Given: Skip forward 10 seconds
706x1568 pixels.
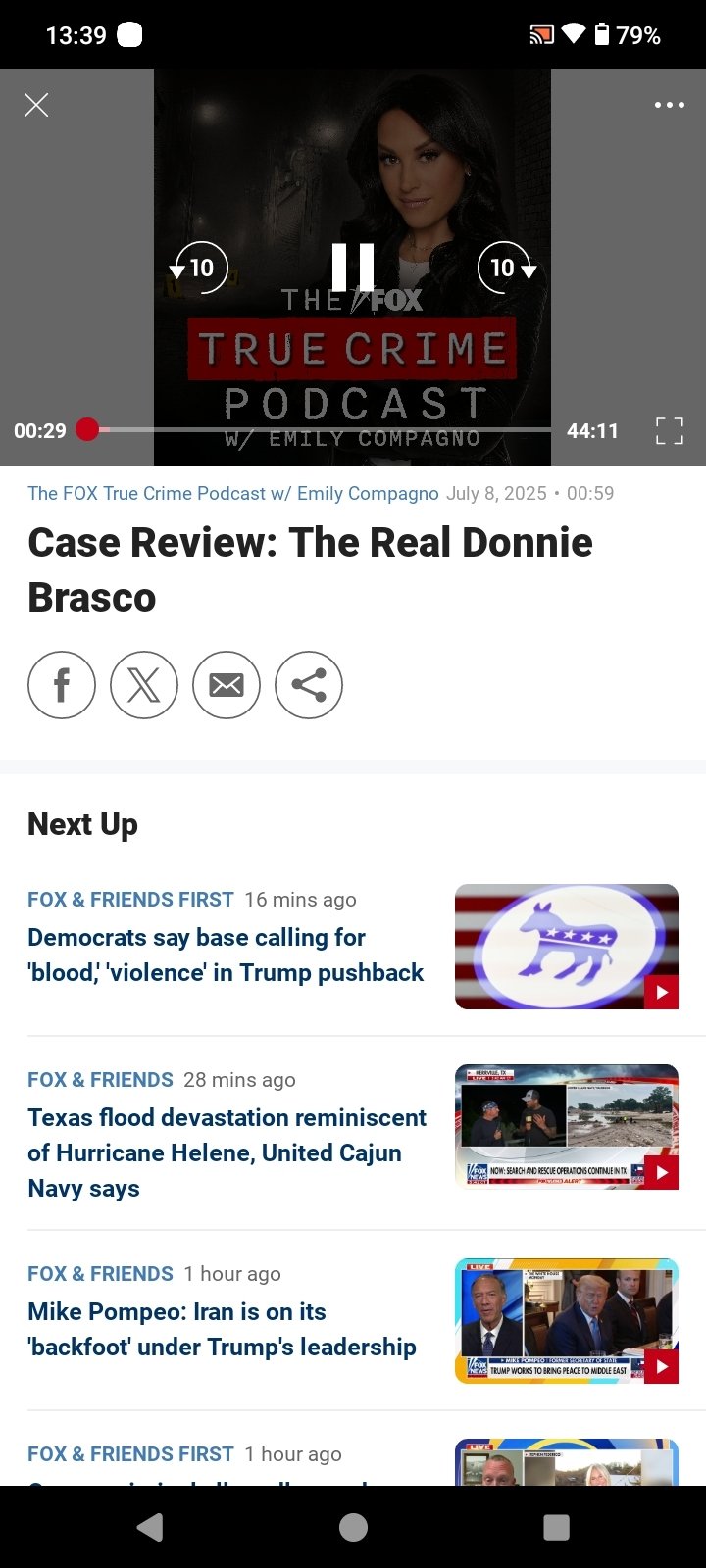Looking at the screenshot, I should pos(507,268).
